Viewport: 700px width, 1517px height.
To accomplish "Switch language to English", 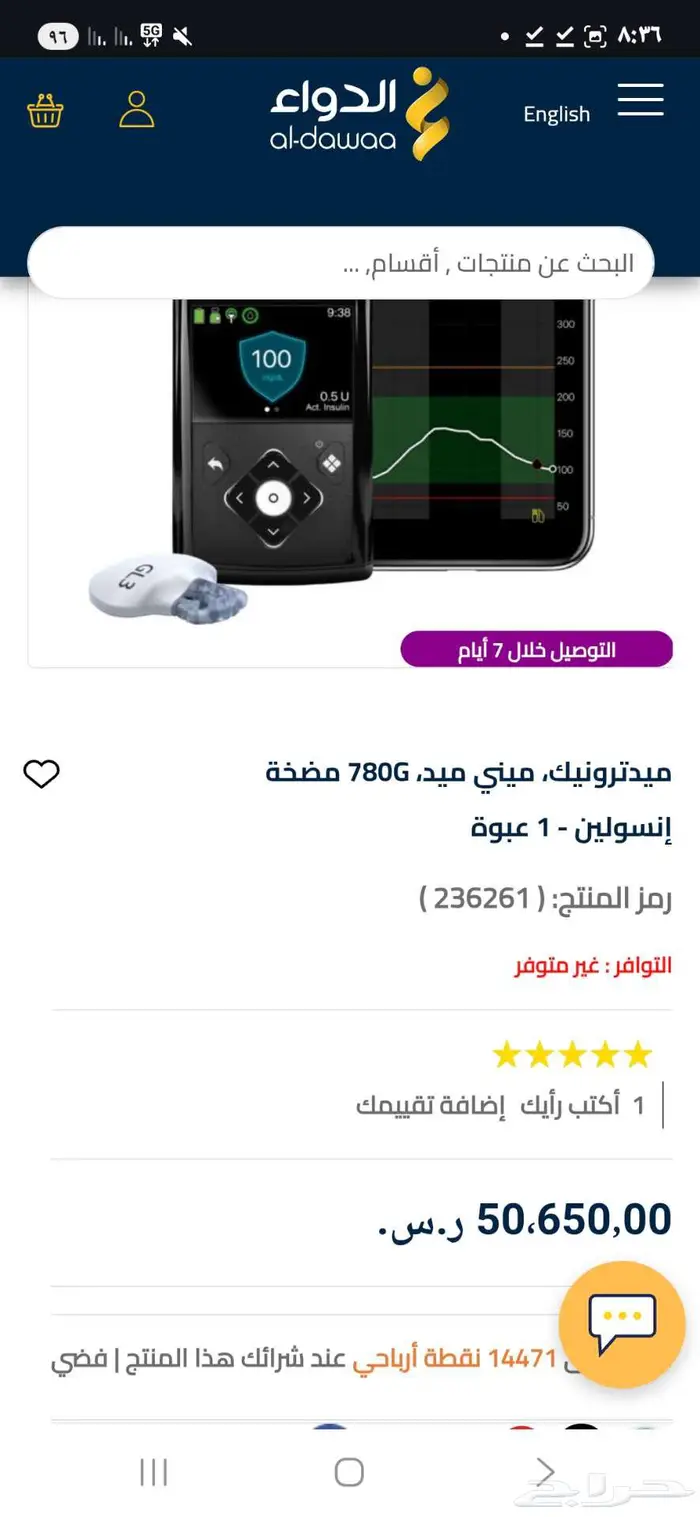I will [556, 114].
